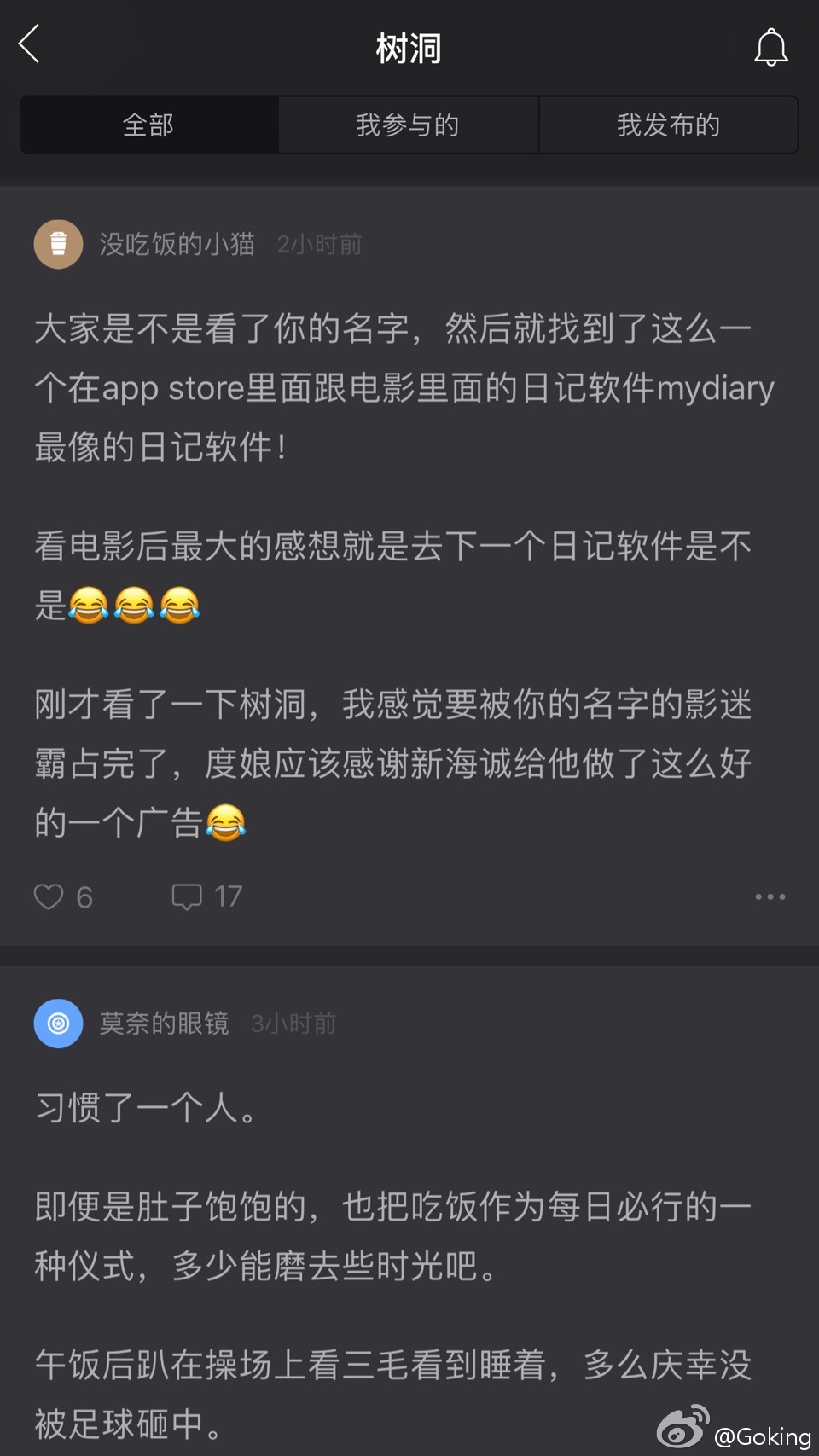
Task: Switch to the 我发布的 tab
Action: coord(668,125)
